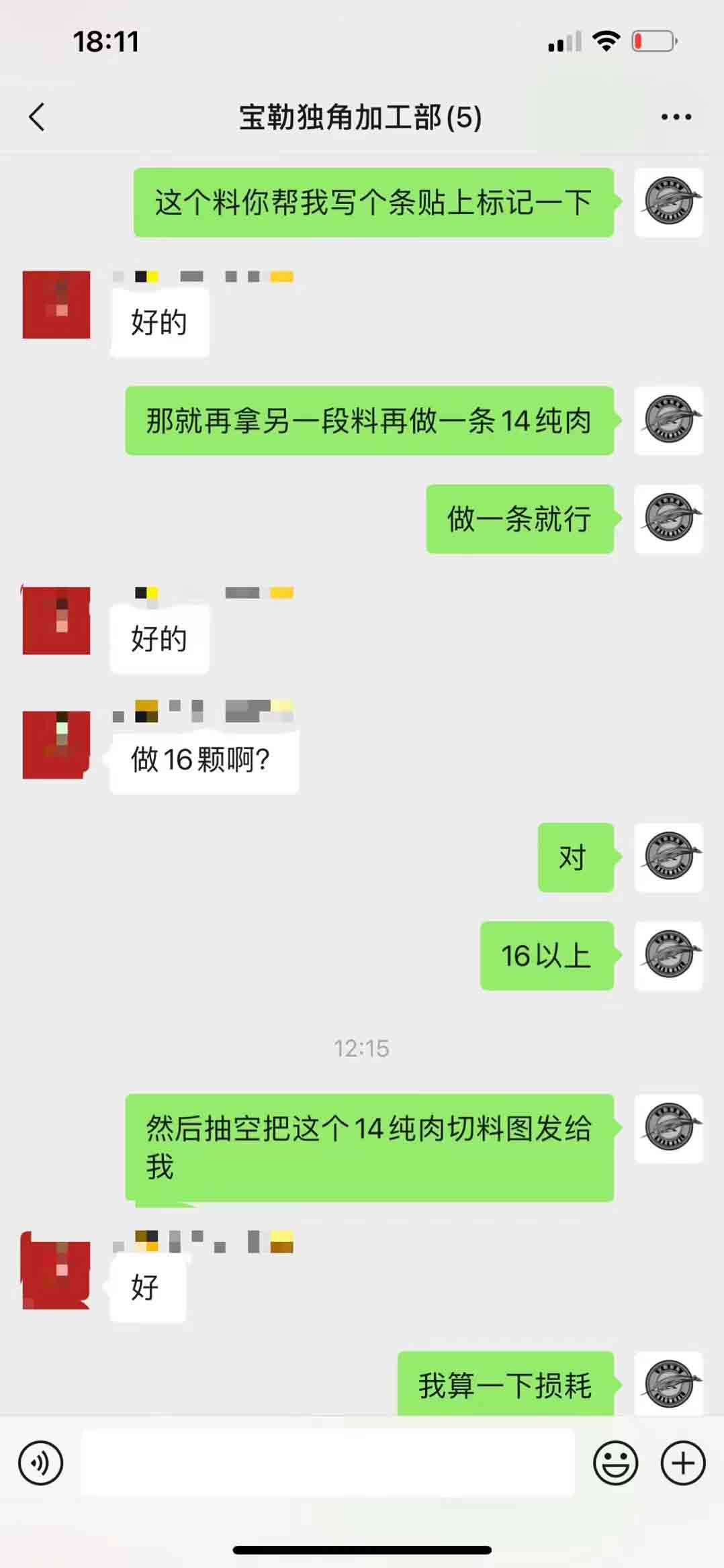Focus the message text field

(x=328, y=1463)
